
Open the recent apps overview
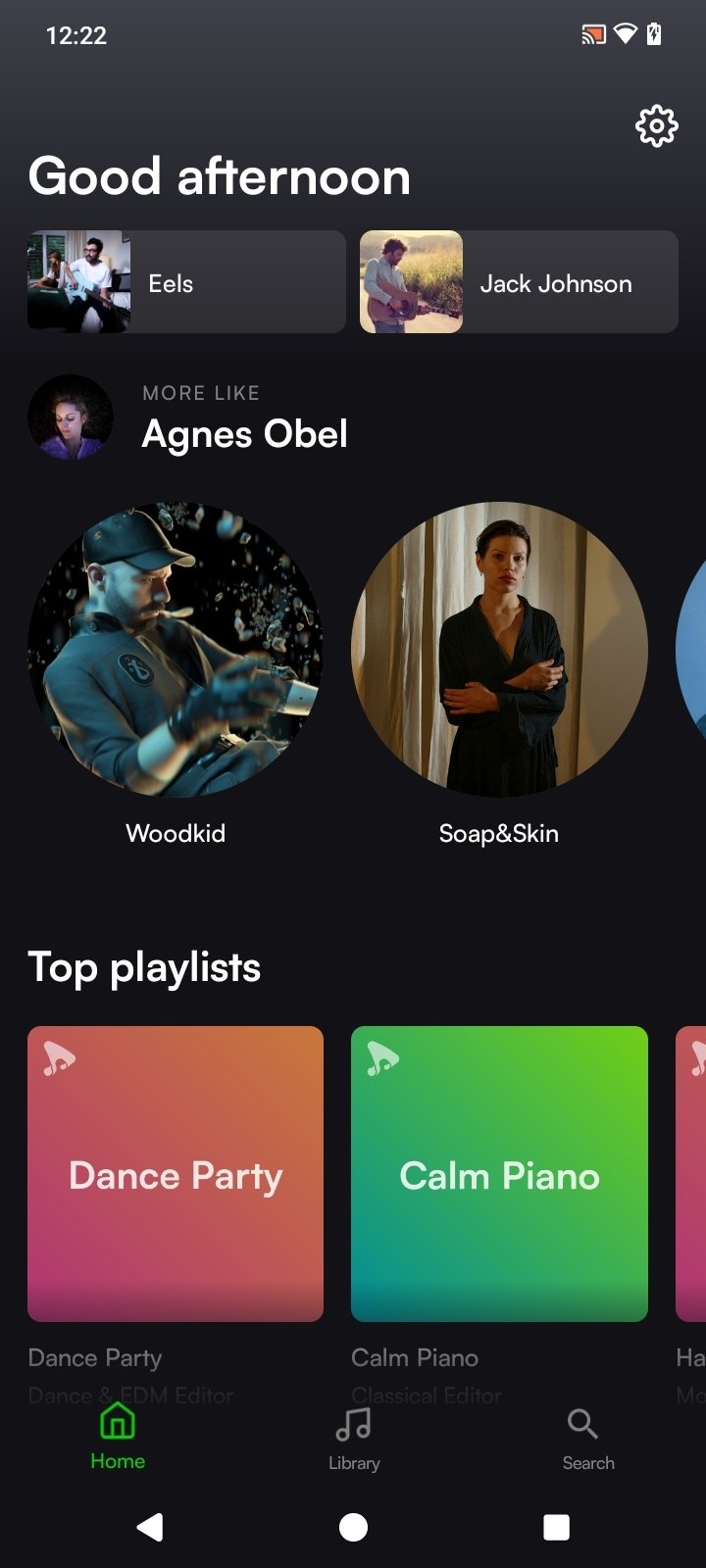click(556, 1527)
